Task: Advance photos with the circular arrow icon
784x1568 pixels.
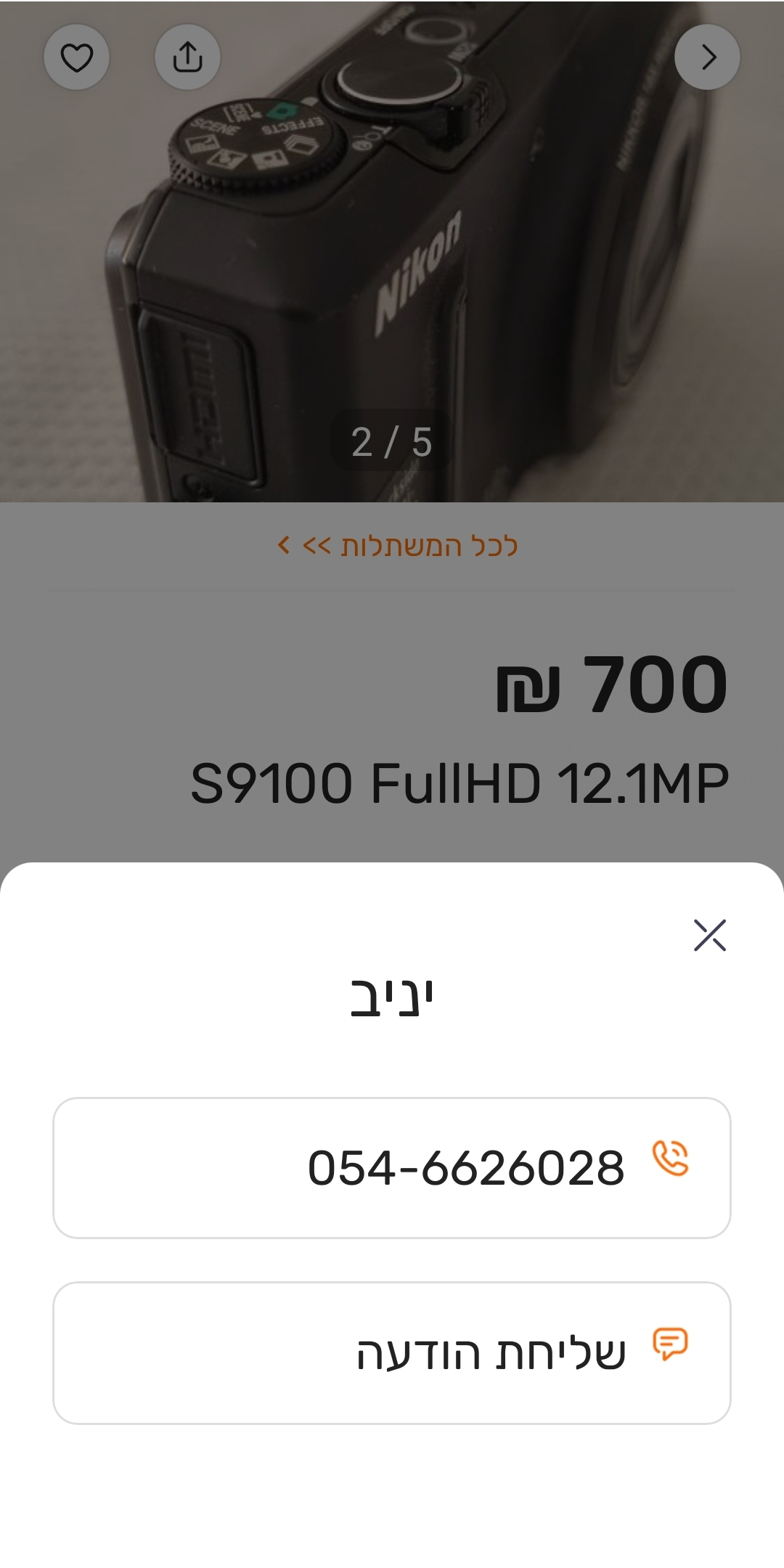Action: pos(708,57)
